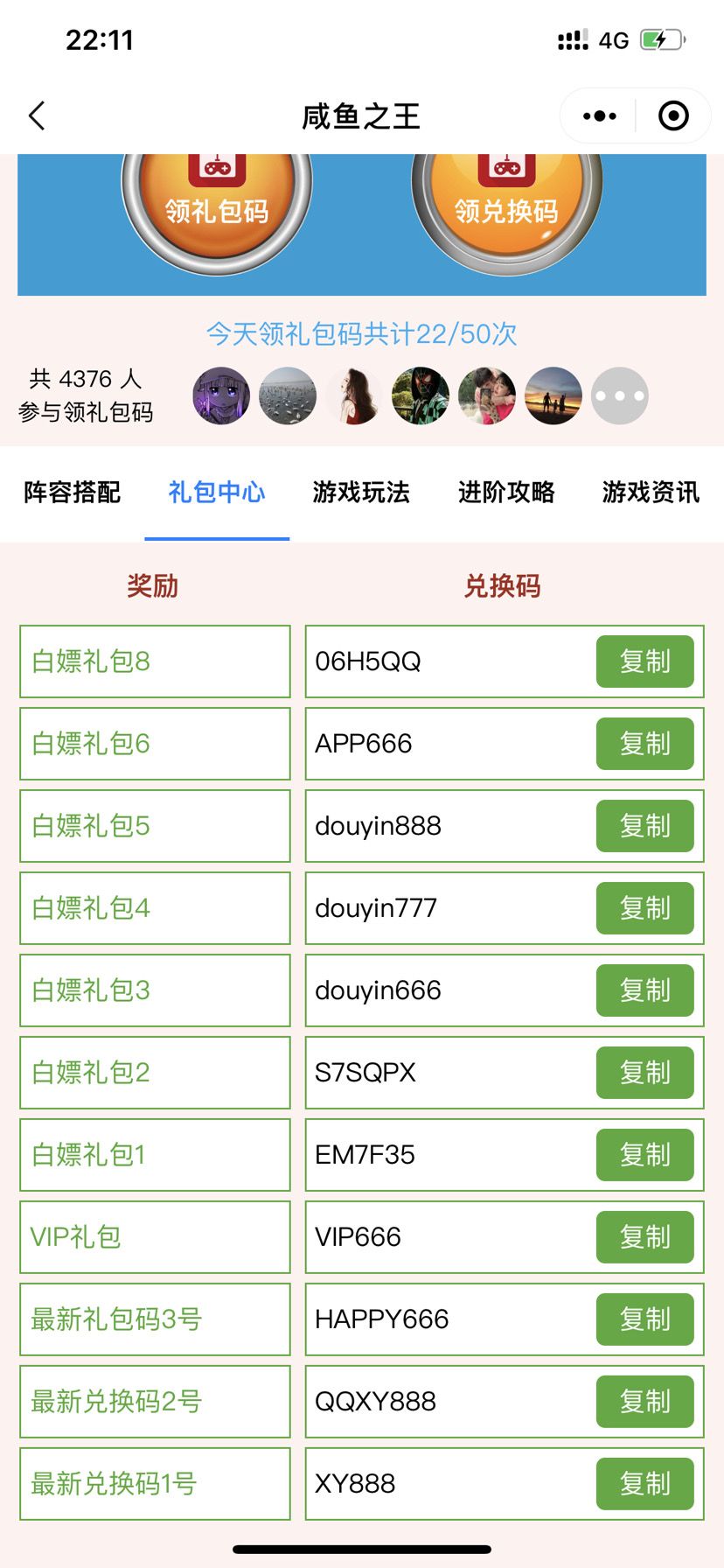Show more participants via the ellipsis avatar
The image size is (724, 1568).
click(x=620, y=395)
